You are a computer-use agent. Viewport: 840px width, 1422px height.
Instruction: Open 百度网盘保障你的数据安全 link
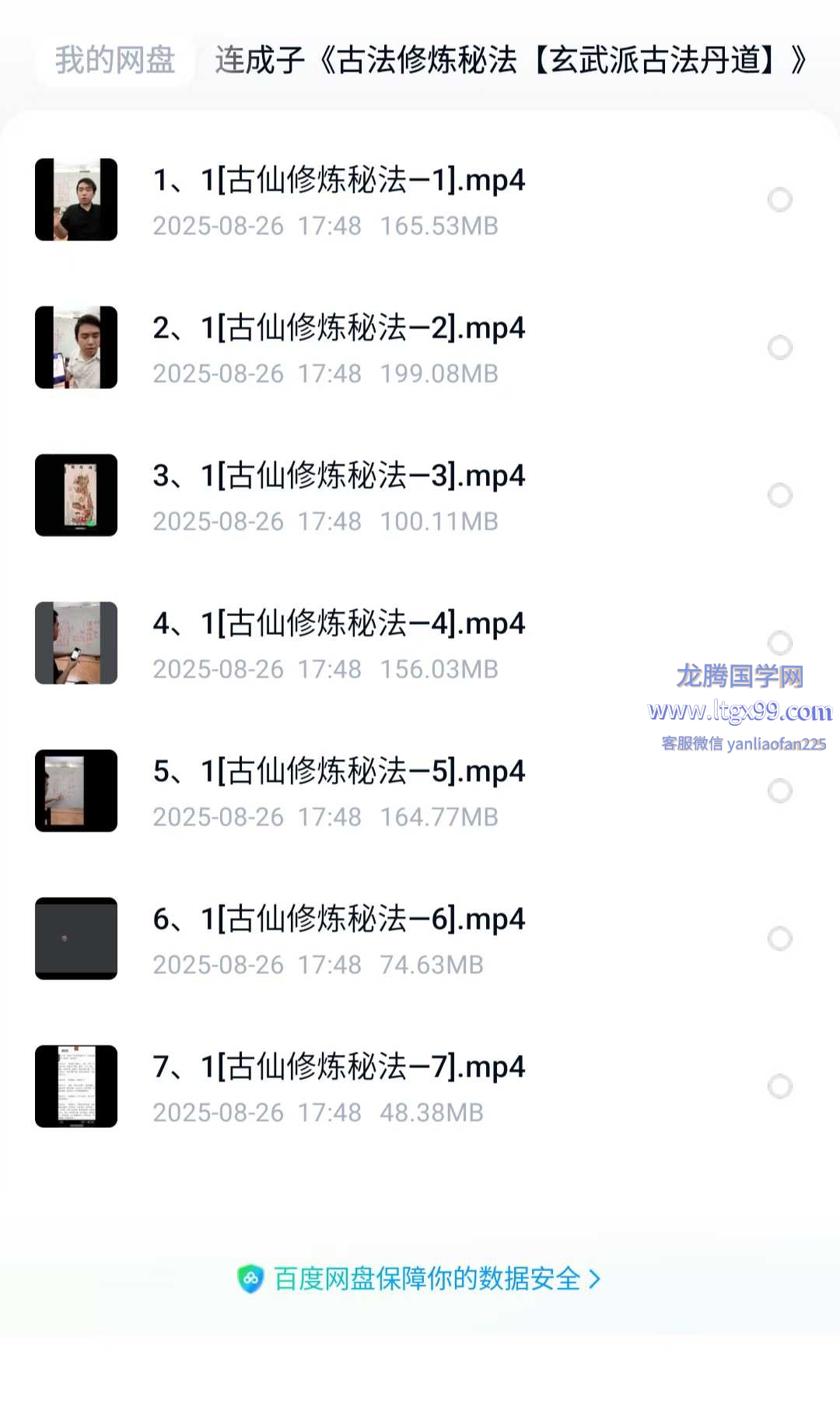(x=426, y=1279)
